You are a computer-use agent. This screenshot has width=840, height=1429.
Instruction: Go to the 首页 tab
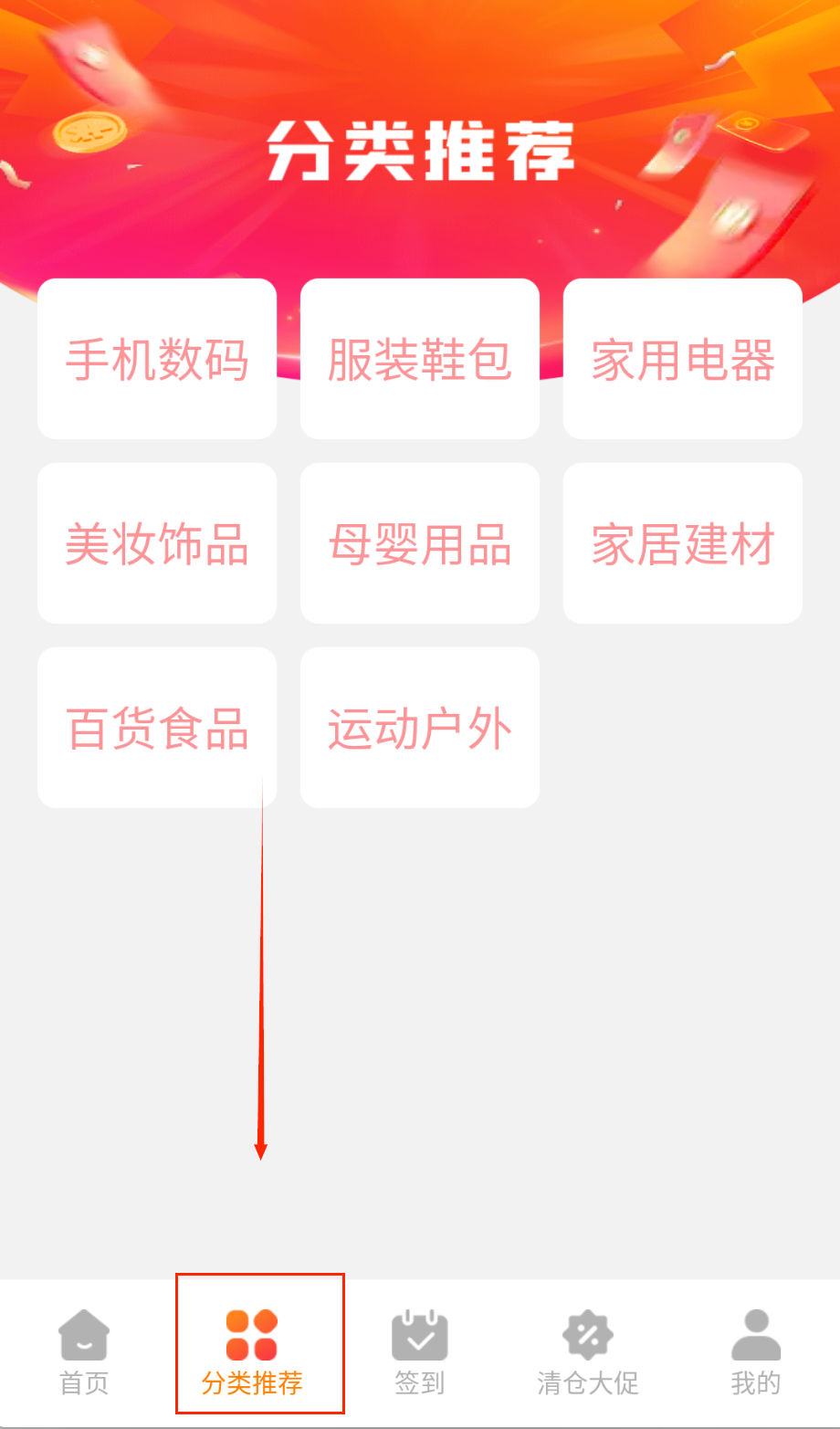[84, 1351]
